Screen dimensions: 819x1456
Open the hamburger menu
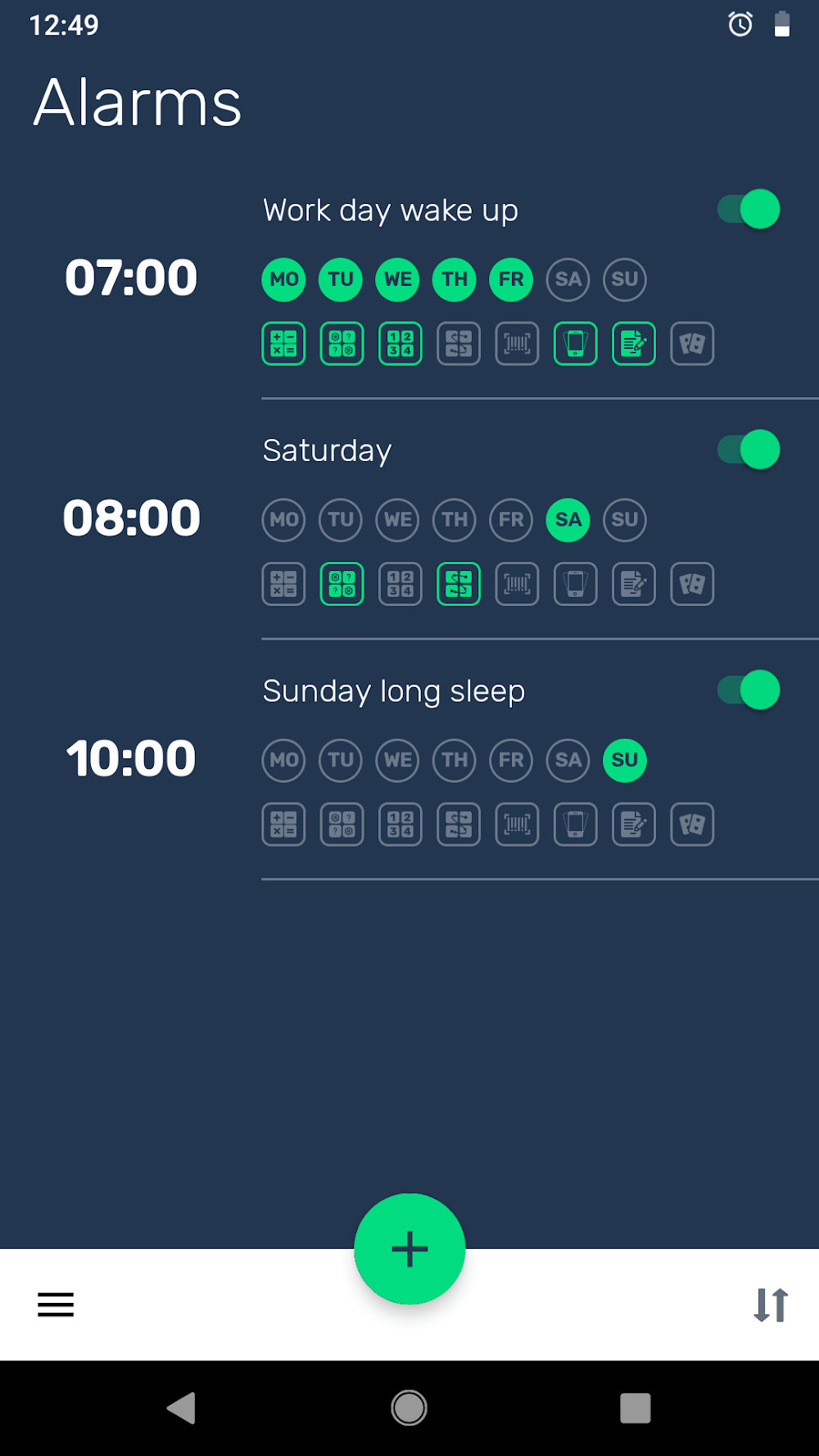tap(56, 1304)
